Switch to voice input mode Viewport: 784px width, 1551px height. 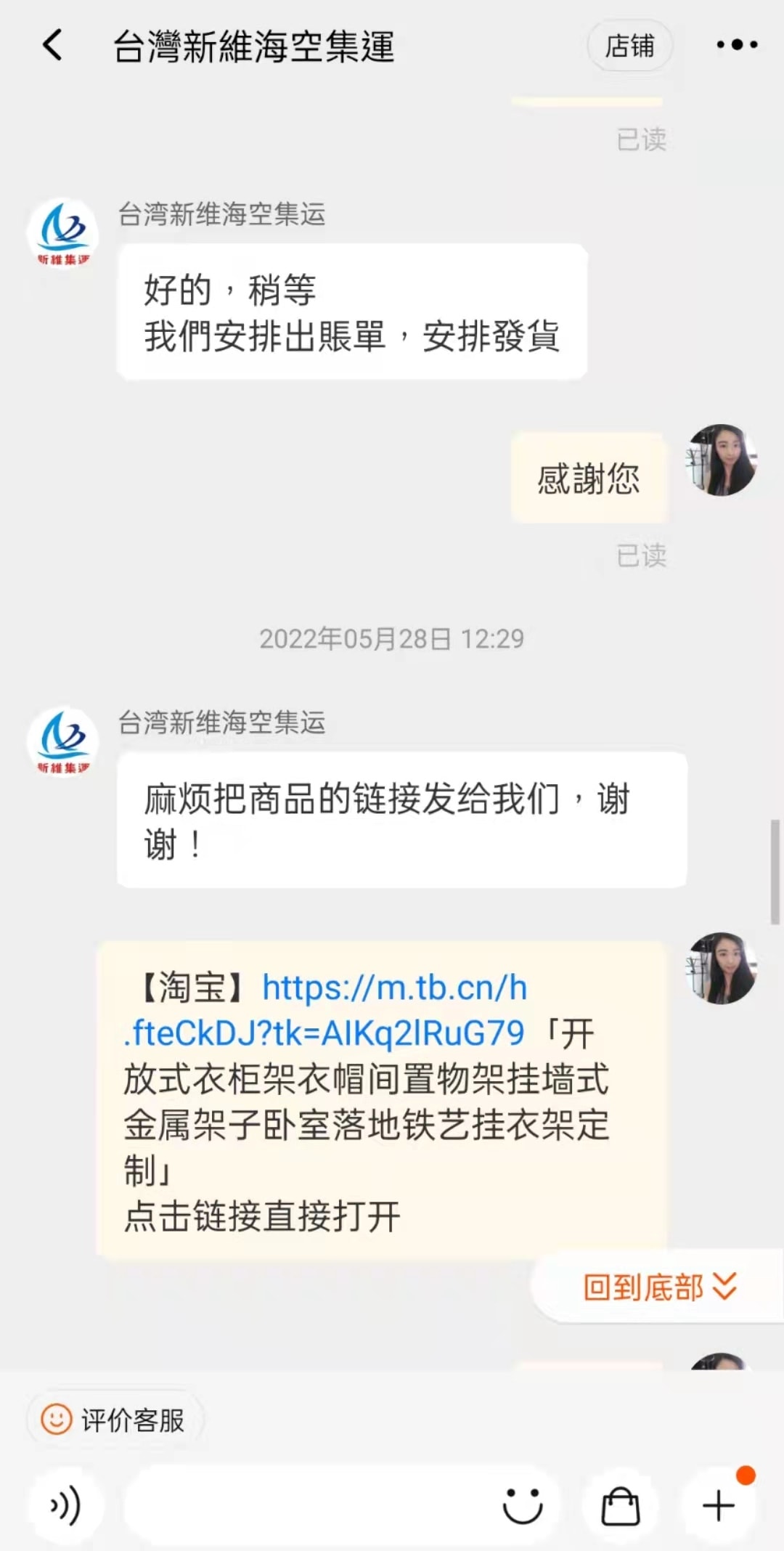[x=65, y=1506]
